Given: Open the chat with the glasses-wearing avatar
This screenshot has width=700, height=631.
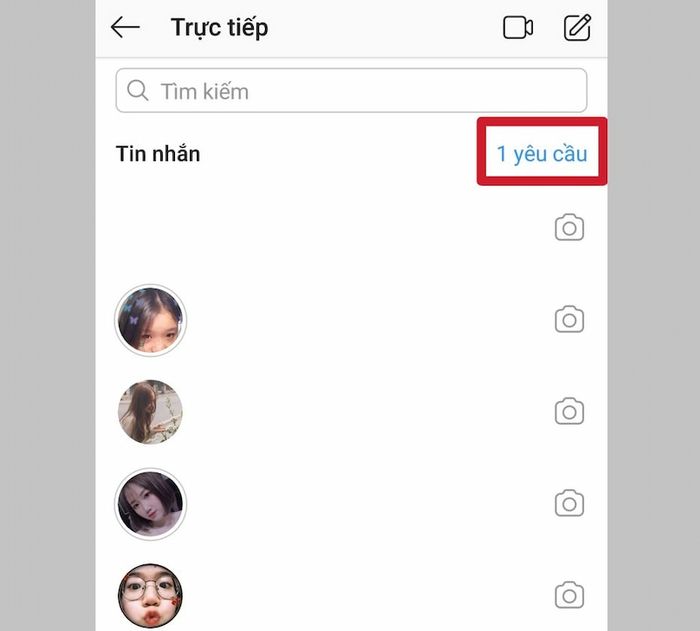Looking at the screenshot, I should click(x=150, y=595).
